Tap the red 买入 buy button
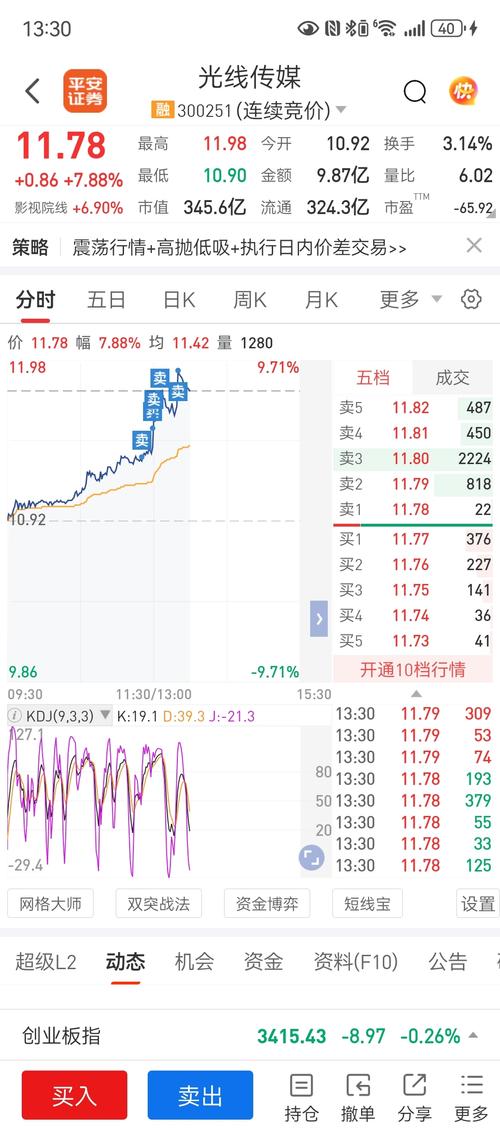Image resolution: width=500 pixels, height=1130 pixels. click(x=74, y=1095)
